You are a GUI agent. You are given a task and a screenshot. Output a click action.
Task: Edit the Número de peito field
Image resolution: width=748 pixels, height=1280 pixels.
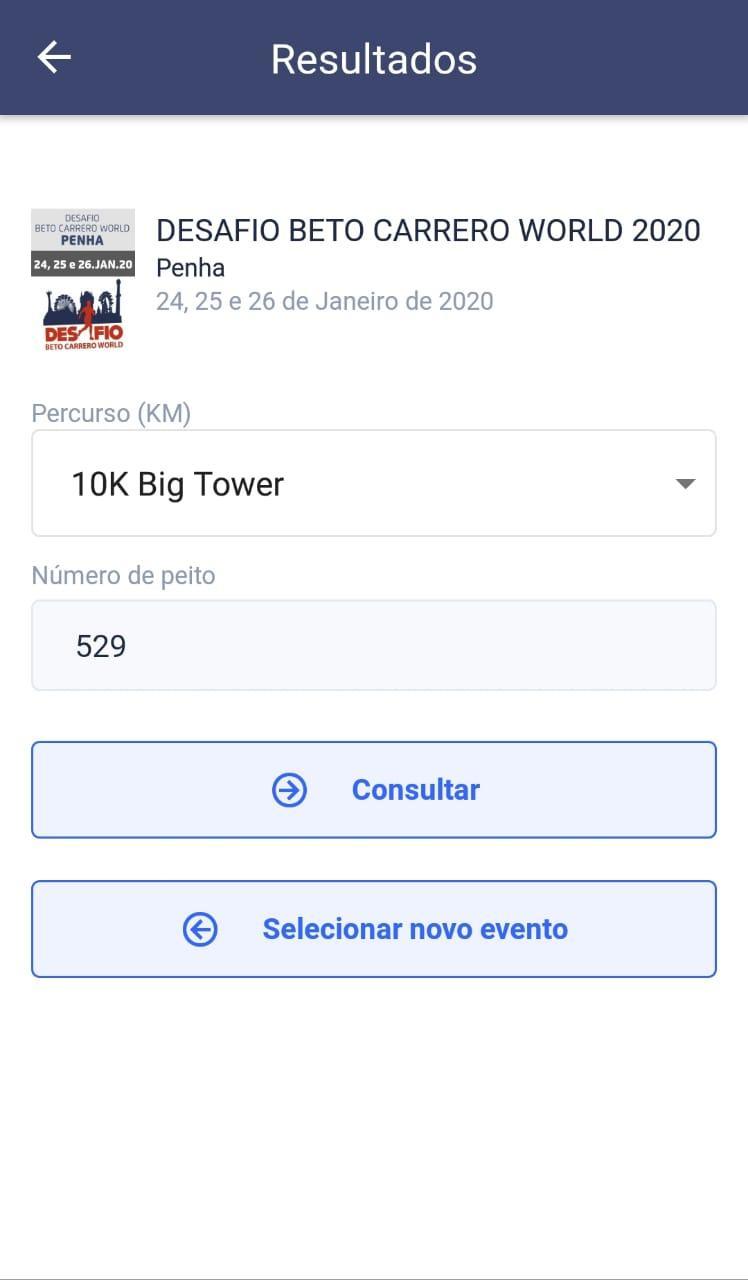(374, 645)
